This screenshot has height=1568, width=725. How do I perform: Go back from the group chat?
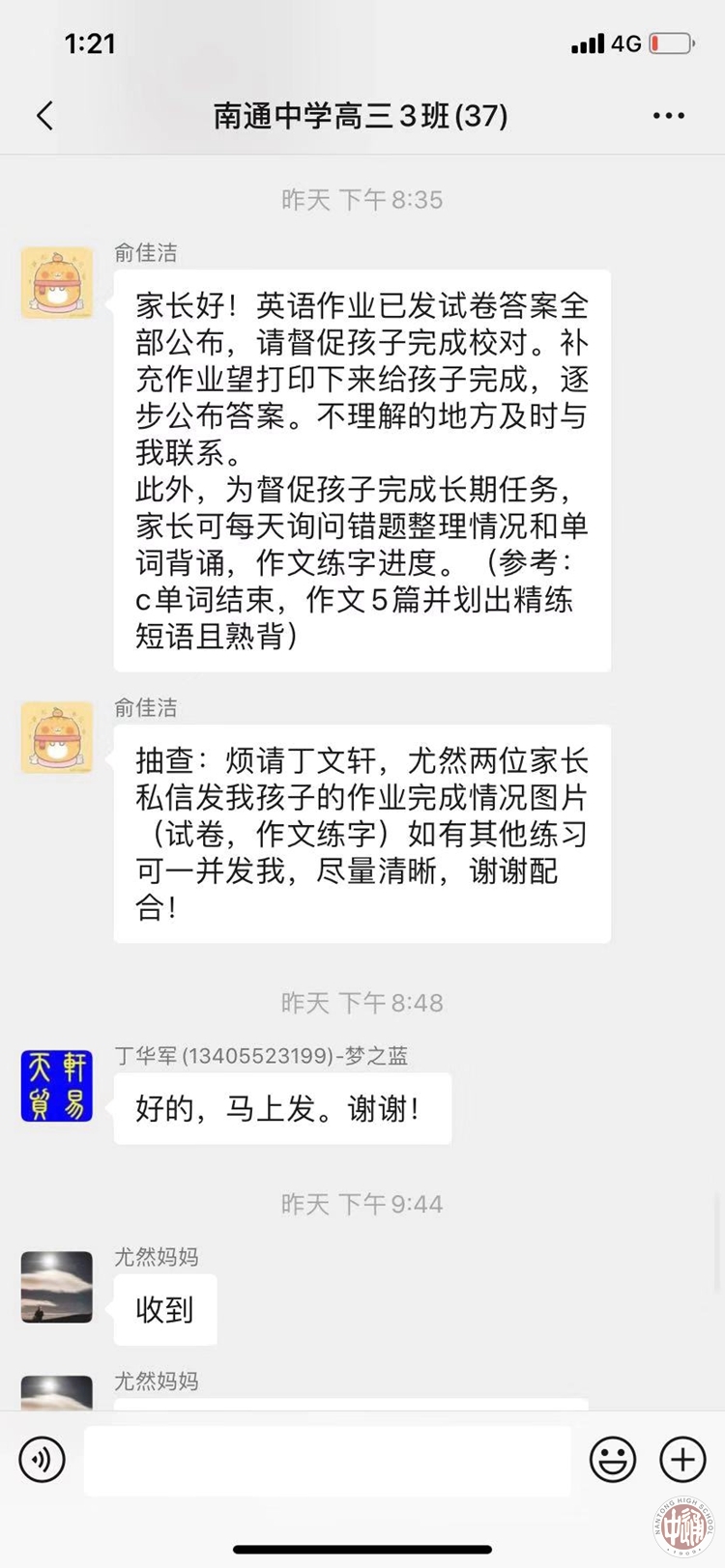[x=44, y=116]
